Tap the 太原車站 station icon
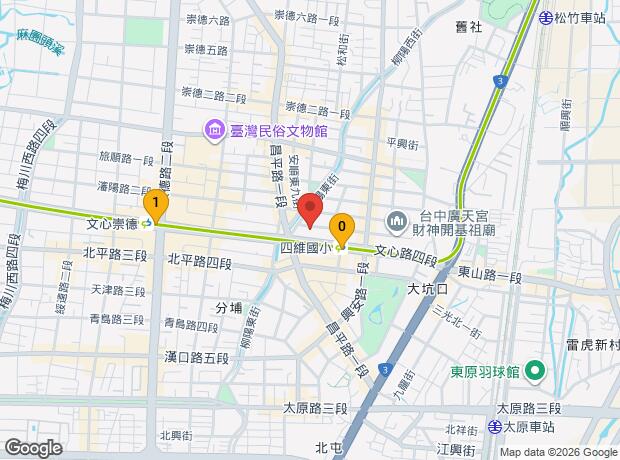This screenshot has width=620, height=460. click(x=497, y=426)
